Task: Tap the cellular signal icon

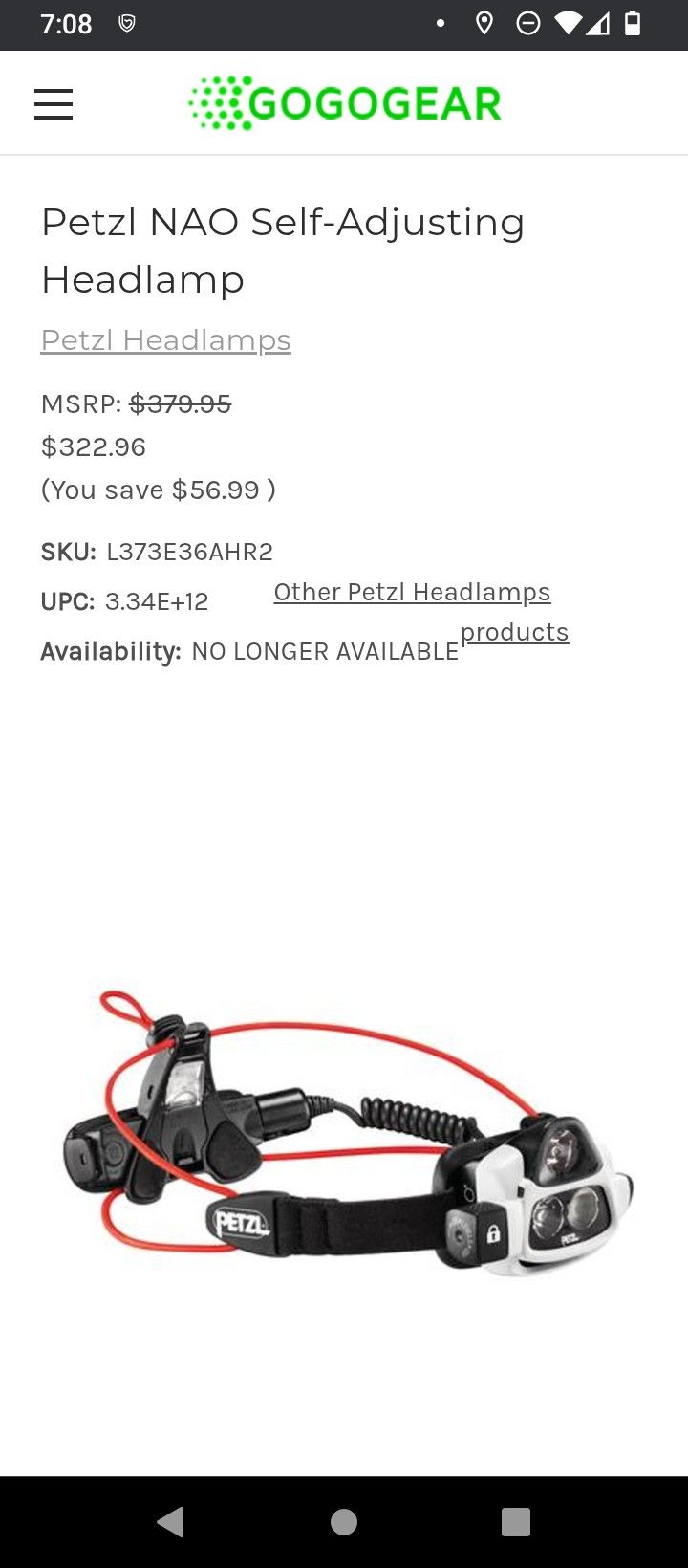Action: point(602,24)
